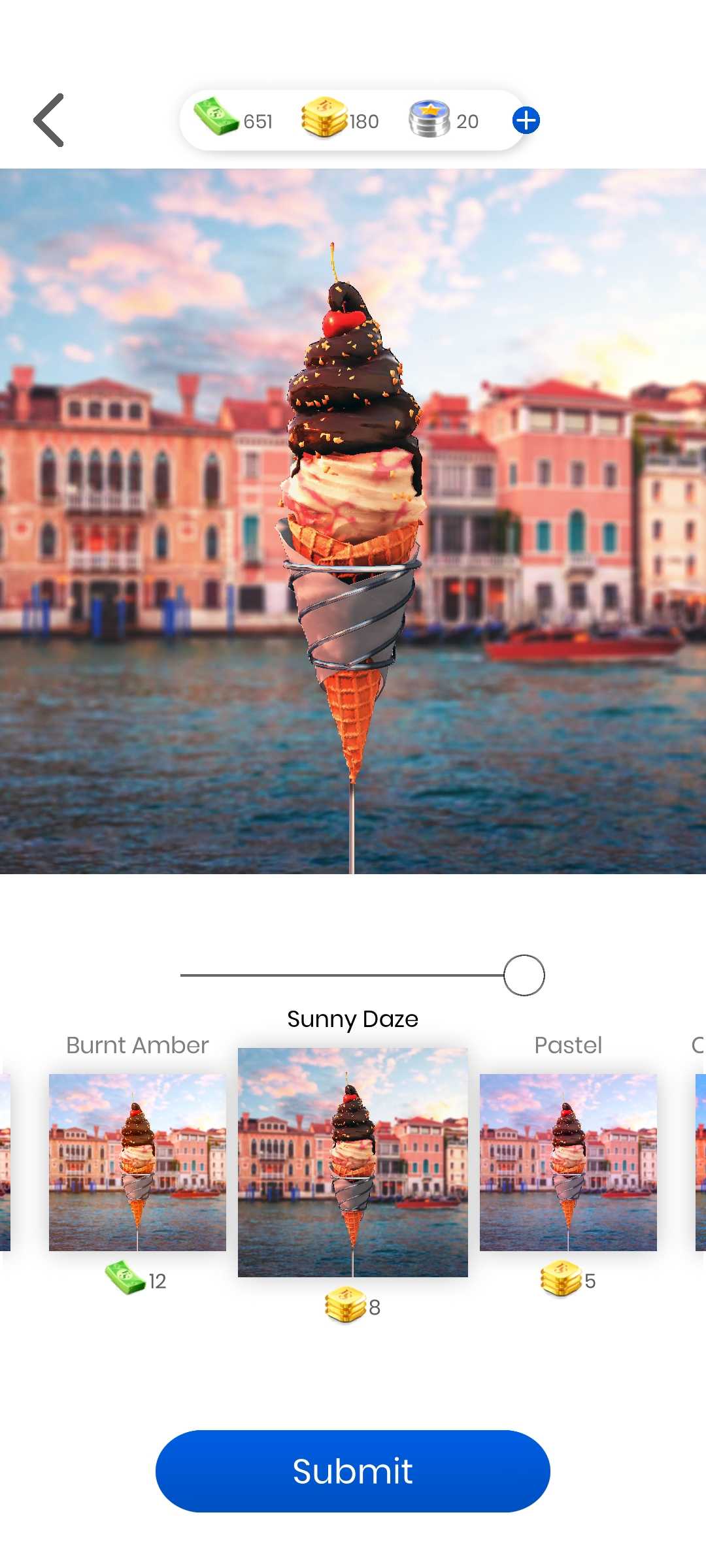The height and width of the screenshot is (1568, 706).
Task: Select the Burnt Amber filter
Action: coord(137,1162)
